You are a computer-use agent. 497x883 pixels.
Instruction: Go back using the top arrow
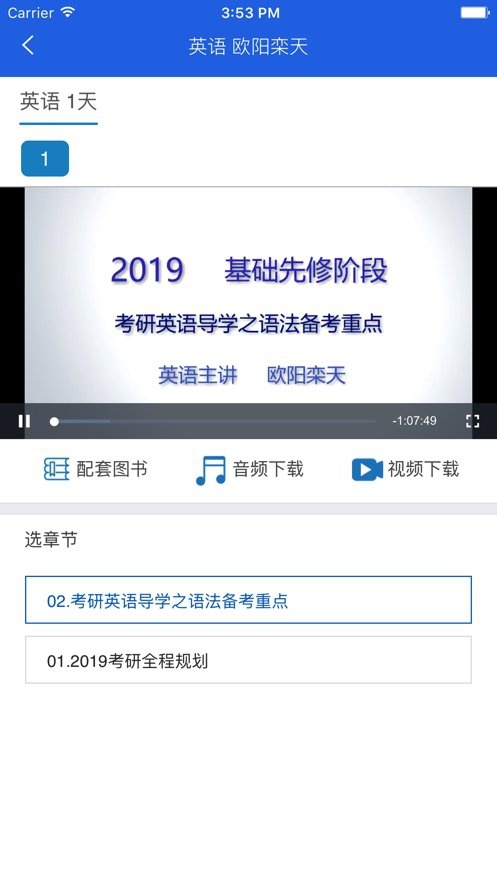tap(28, 46)
